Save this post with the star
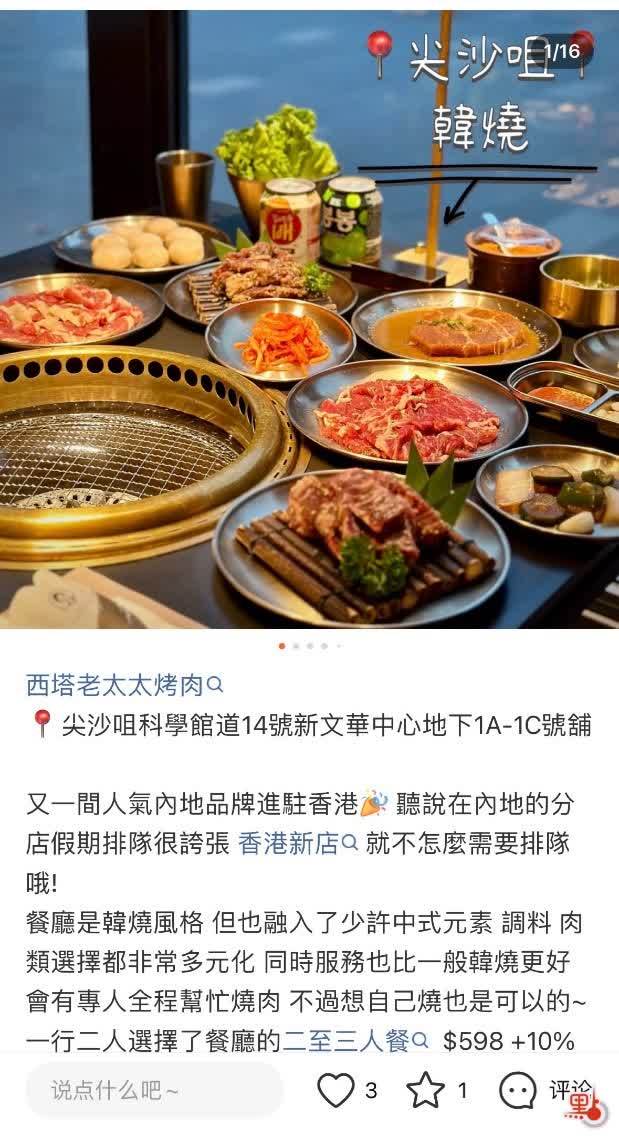Viewport: 619px width, 1138px height. click(425, 1090)
